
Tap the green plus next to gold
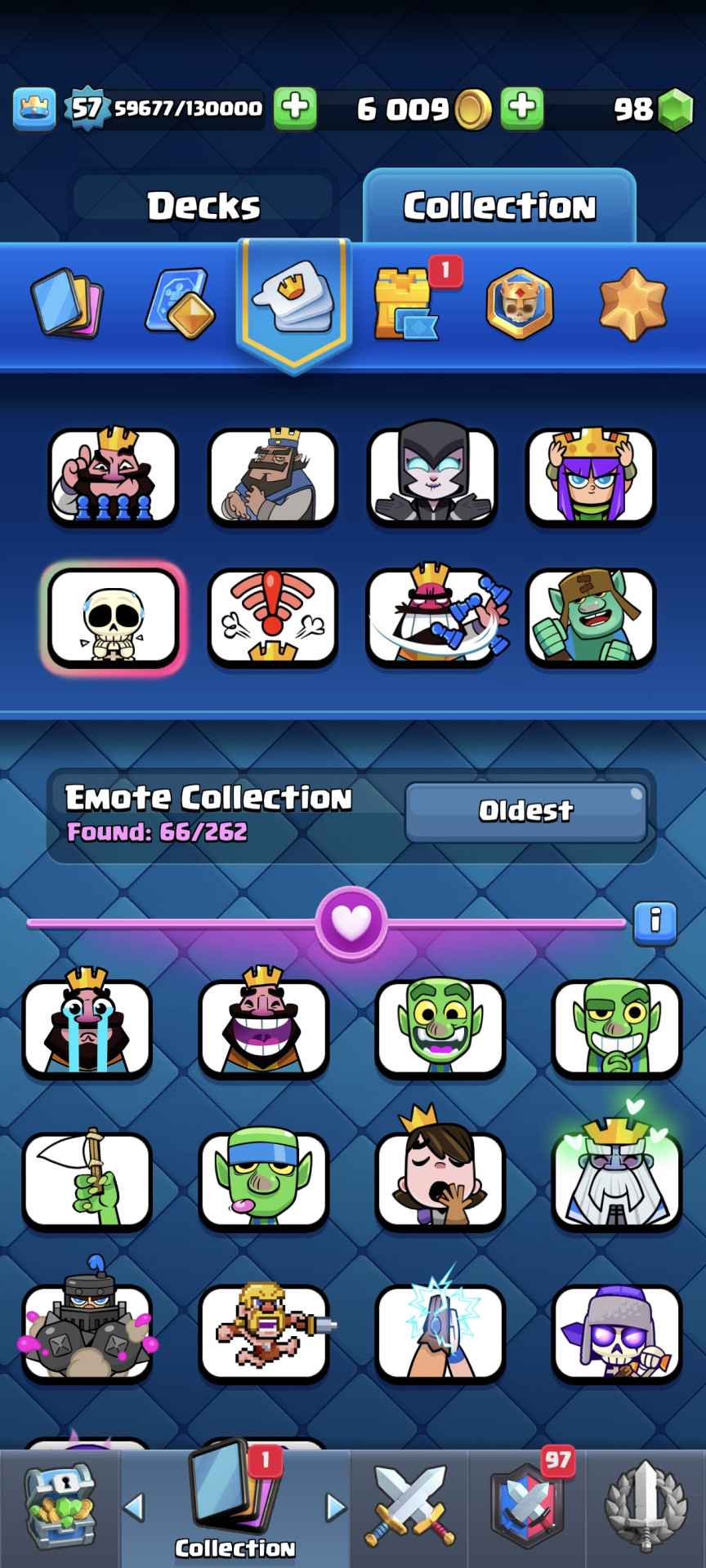click(521, 108)
